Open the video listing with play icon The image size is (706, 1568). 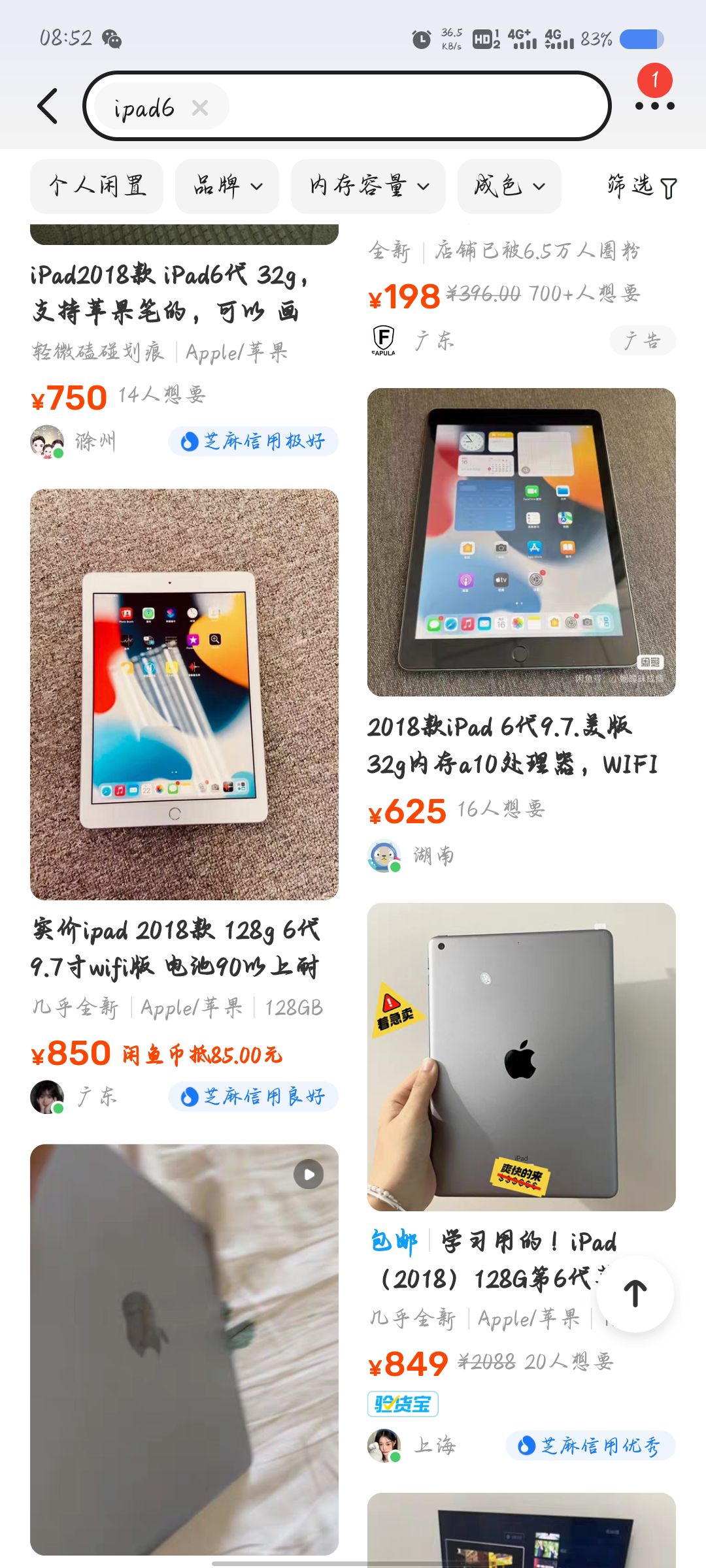tap(184, 1349)
